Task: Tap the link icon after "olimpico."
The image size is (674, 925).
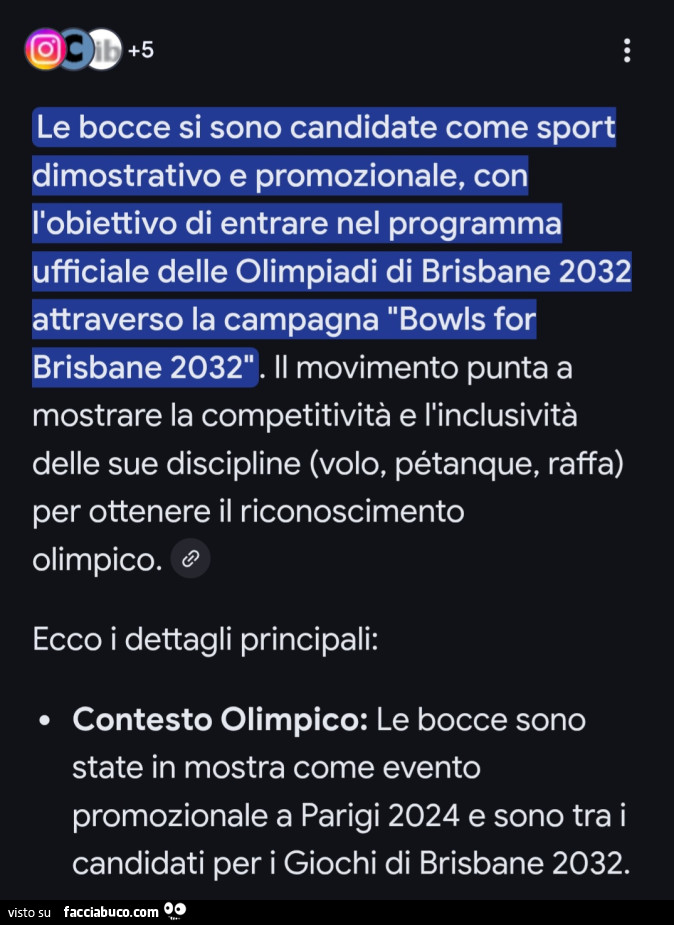Action: 190,559
